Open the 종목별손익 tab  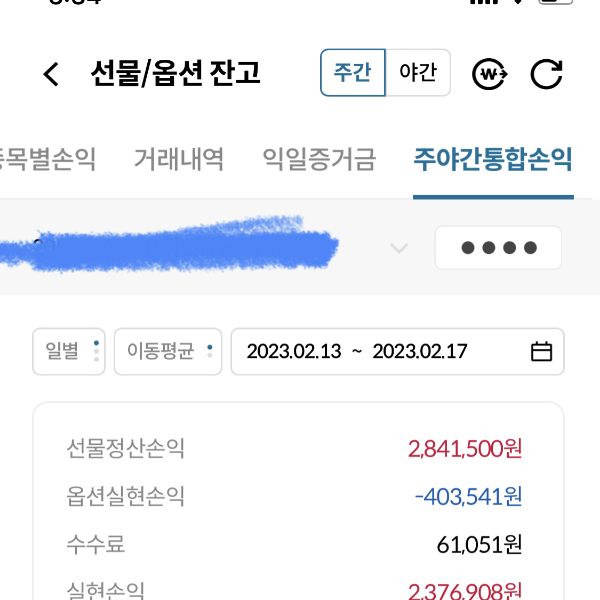click(47, 158)
